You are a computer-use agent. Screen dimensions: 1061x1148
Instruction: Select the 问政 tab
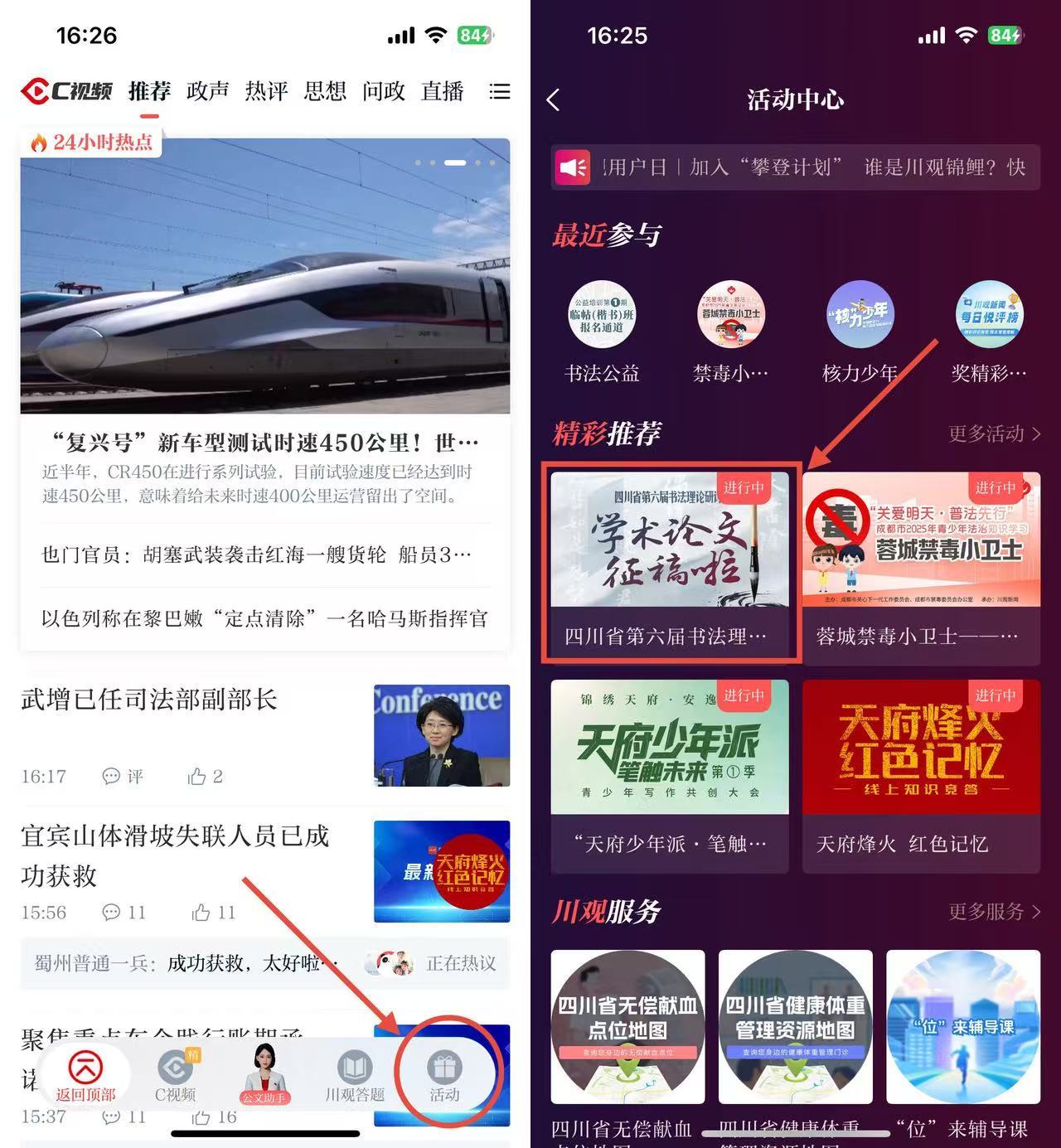point(383,91)
